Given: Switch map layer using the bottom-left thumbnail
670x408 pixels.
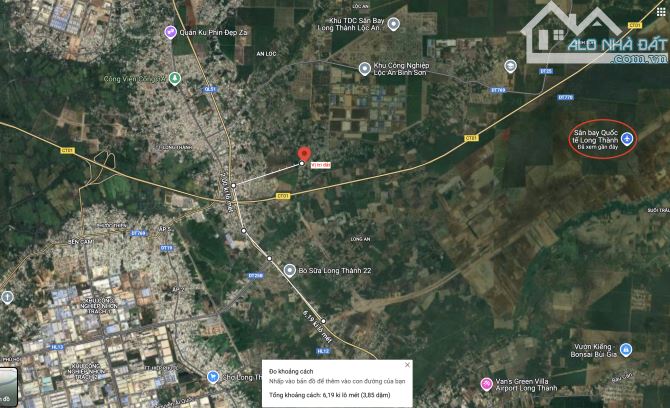Looking at the screenshot, I should click(8, 386).
